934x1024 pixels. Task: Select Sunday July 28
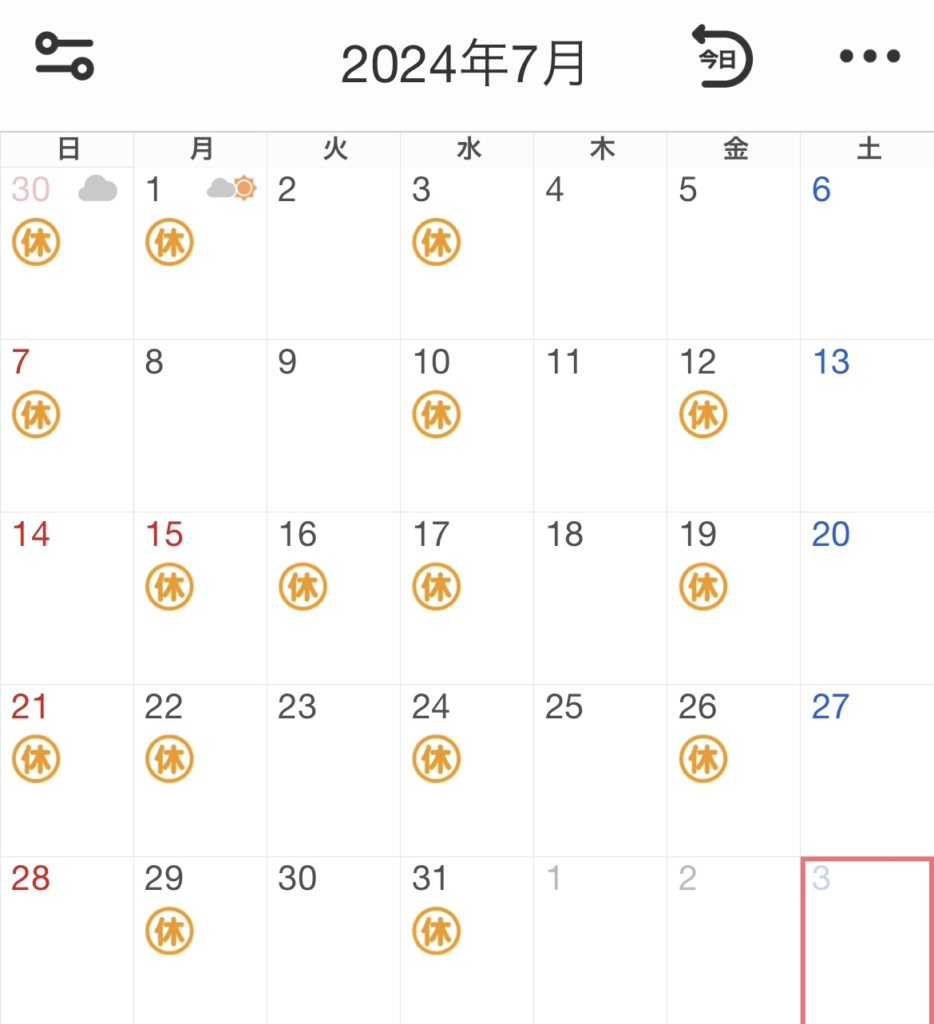click(66, 940)
